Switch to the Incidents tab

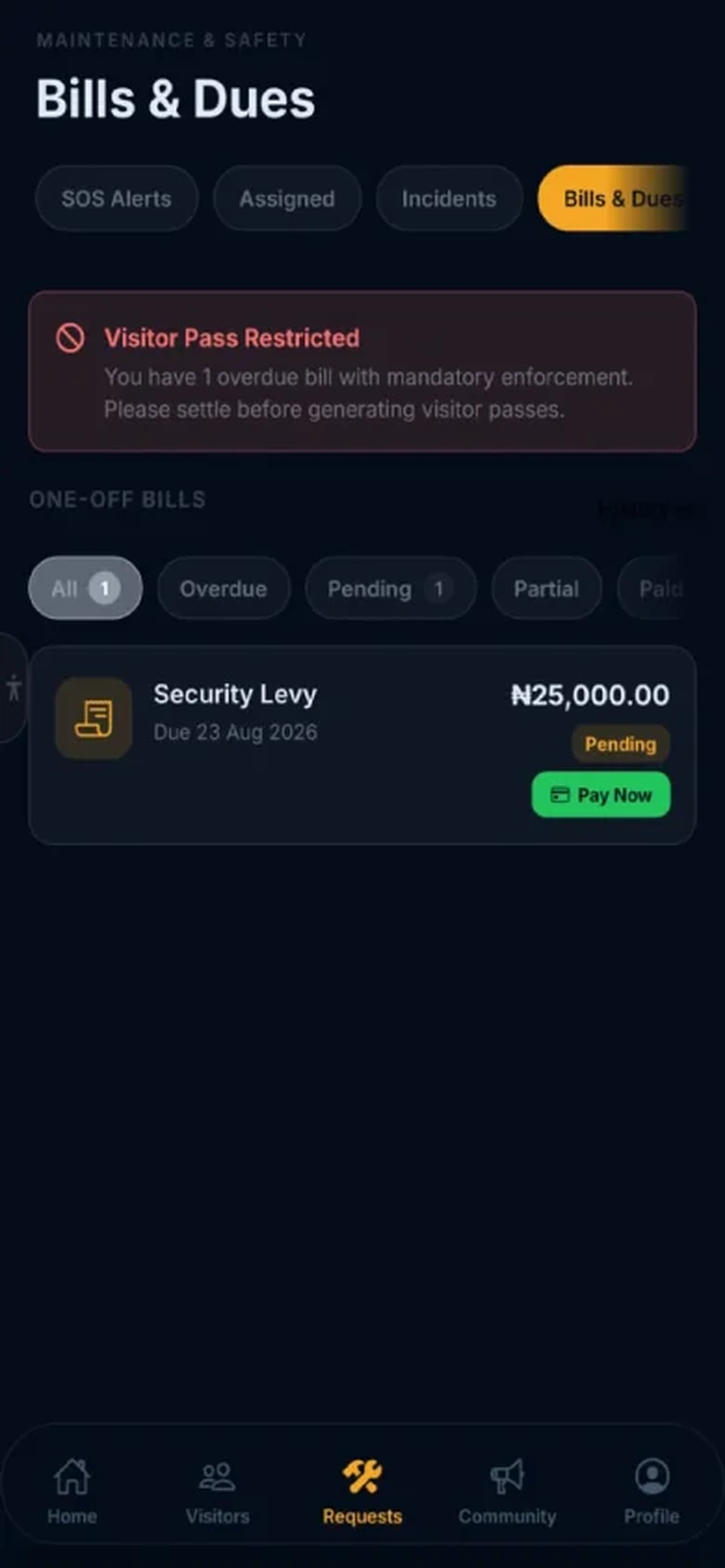[x=449, y=199]
